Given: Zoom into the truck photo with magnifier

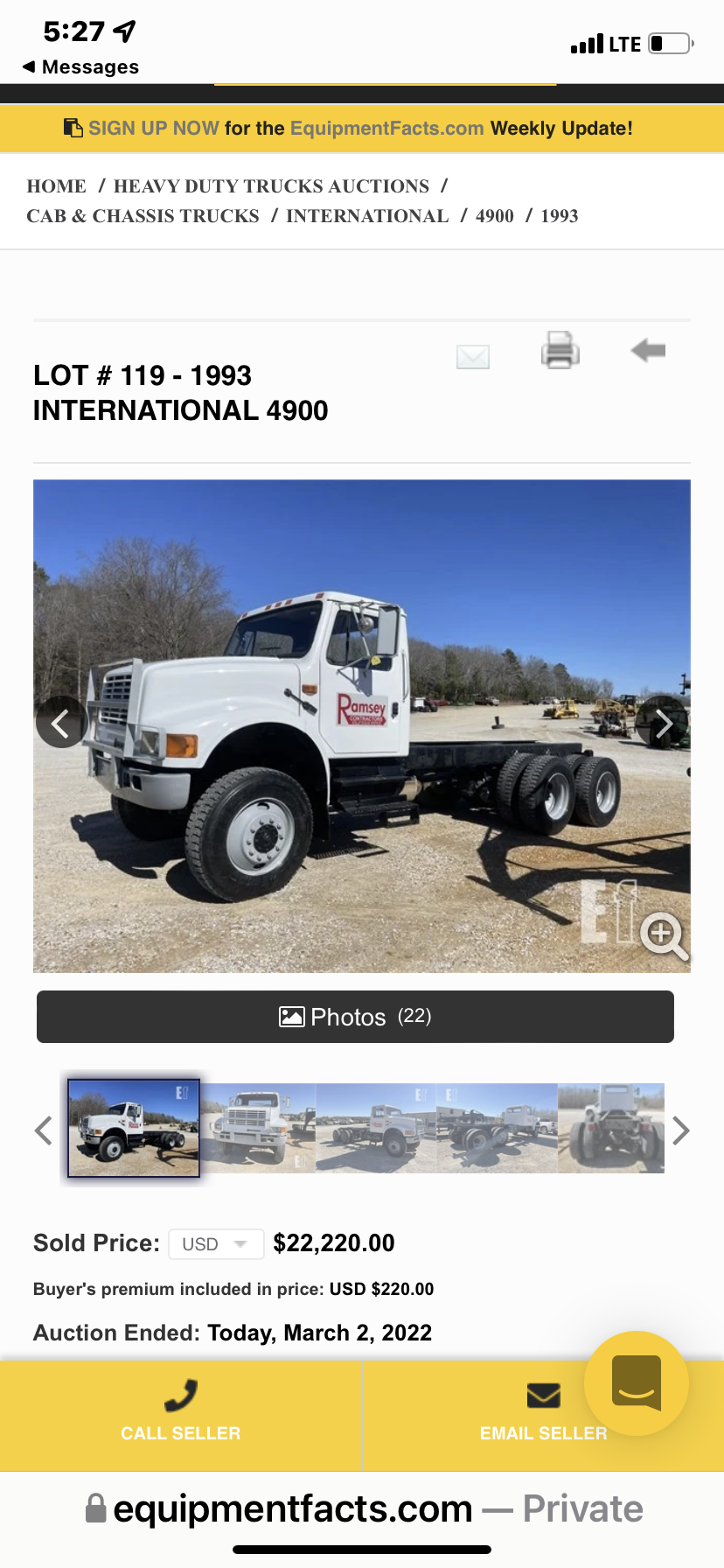Looking at the screenshot, I should [664, 934].
